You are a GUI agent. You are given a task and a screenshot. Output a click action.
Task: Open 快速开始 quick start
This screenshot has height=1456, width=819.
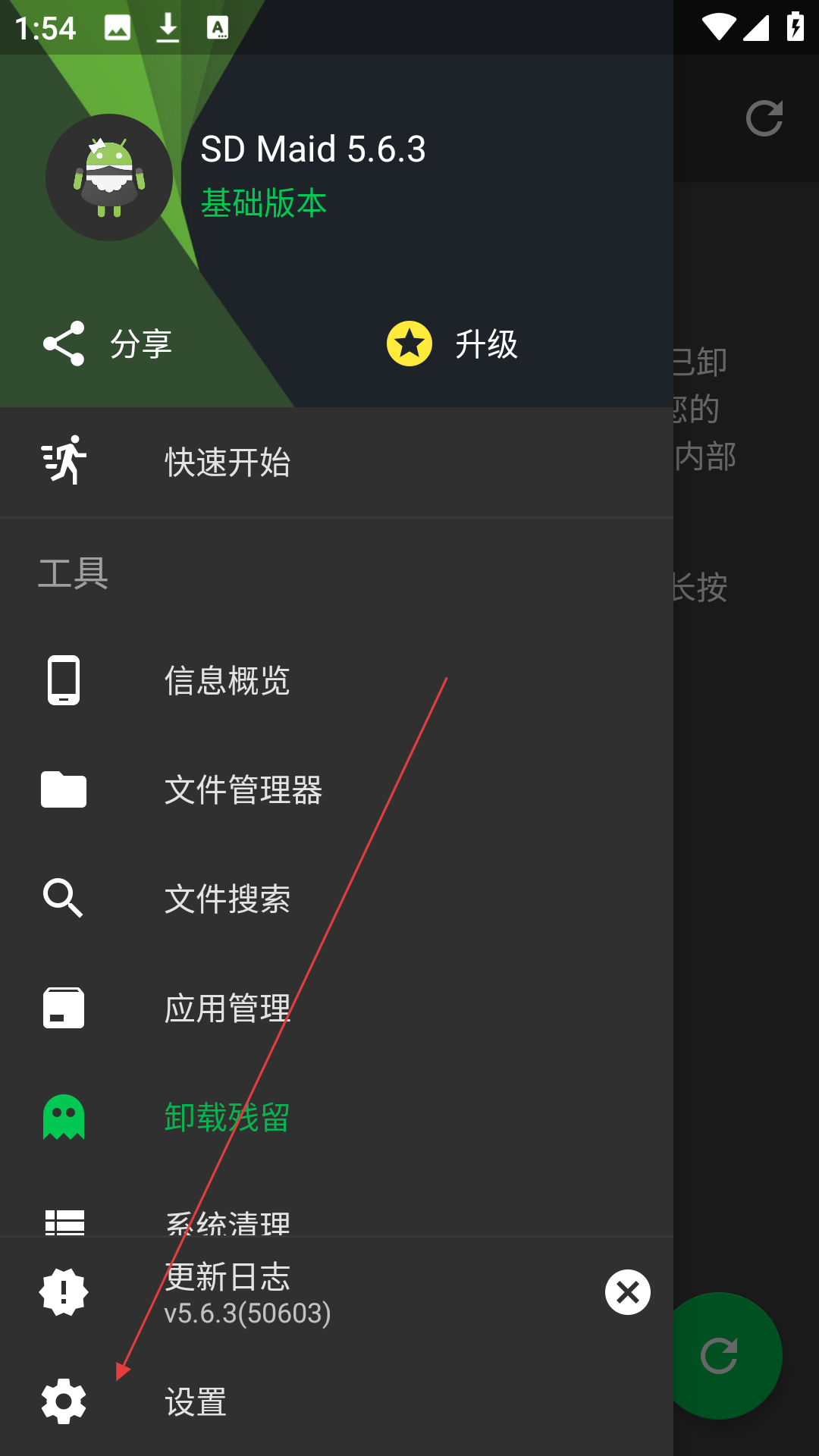227,462
